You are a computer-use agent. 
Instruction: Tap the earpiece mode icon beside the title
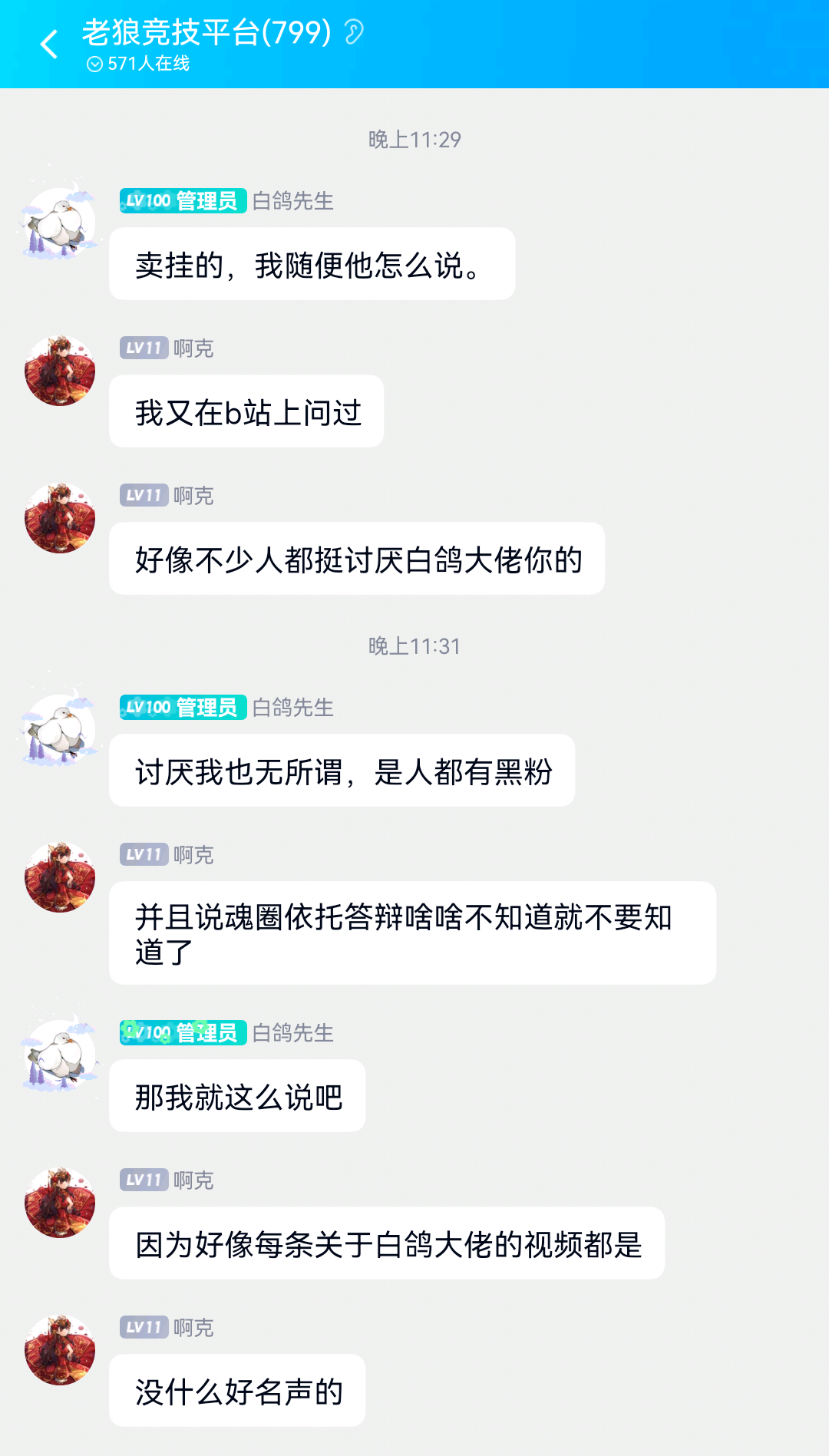pos(354,32)
